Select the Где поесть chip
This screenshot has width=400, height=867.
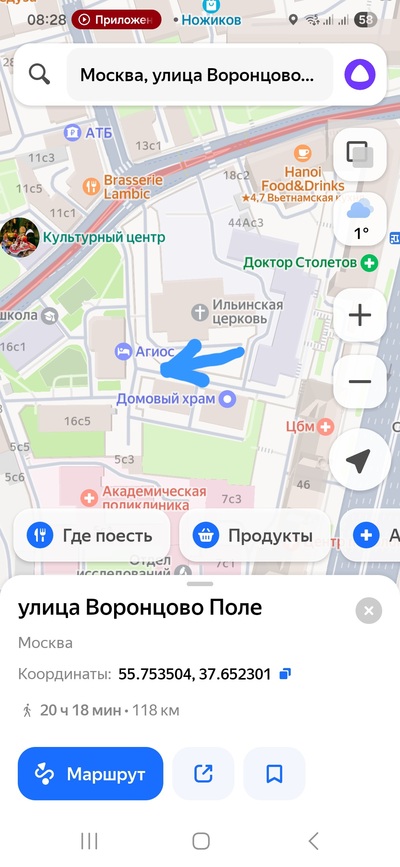click(x=91, y=535)
